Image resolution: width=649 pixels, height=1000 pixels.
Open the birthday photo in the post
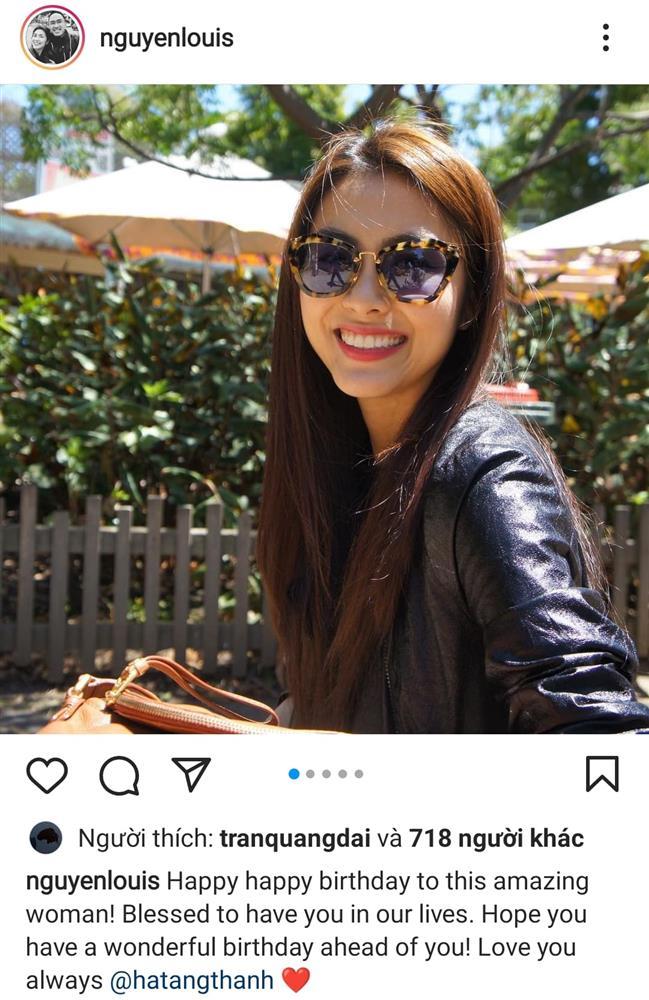click(324, 409)
